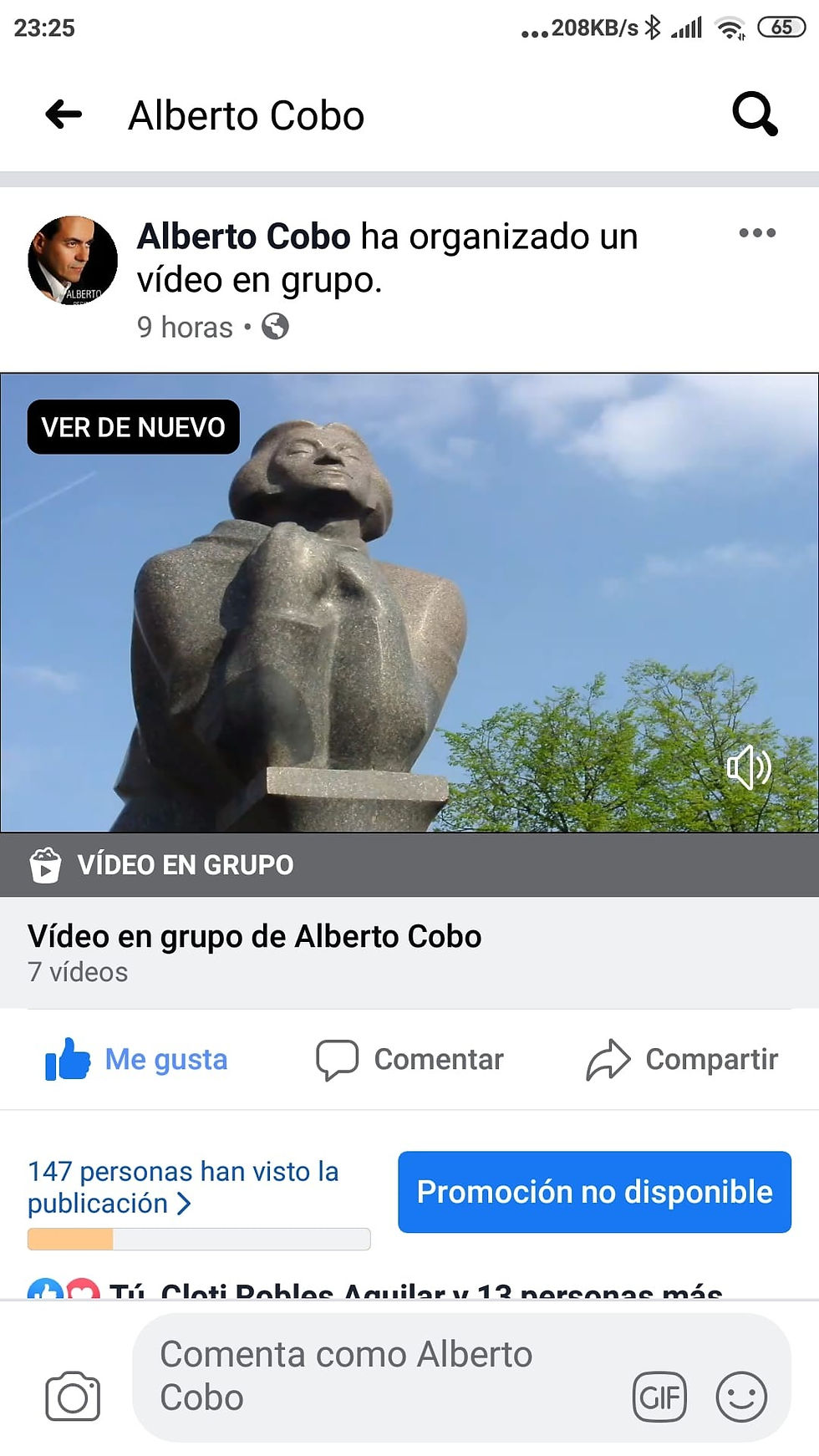Open Vídeo en grupo de Alberto Cobo
The height and width of the screenshot is (1456, 819).
point(254,937)
